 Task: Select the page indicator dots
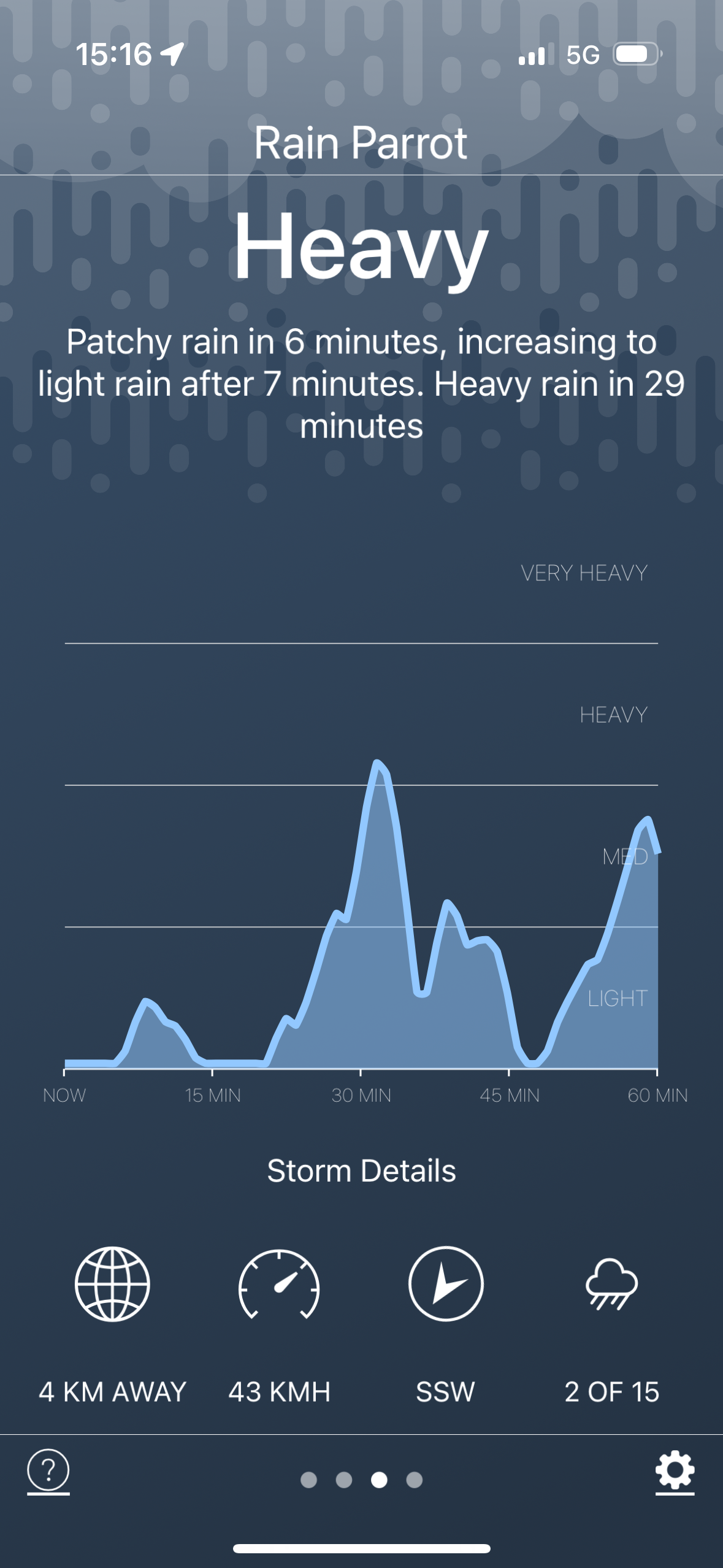coord(362,1480)
